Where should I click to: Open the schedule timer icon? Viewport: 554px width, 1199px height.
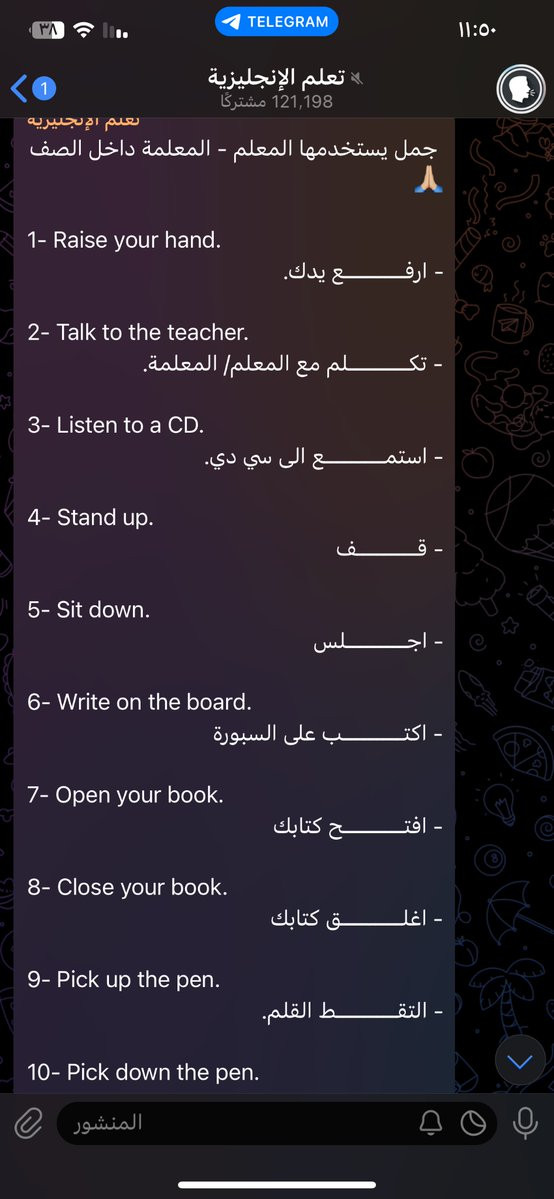473,1123
